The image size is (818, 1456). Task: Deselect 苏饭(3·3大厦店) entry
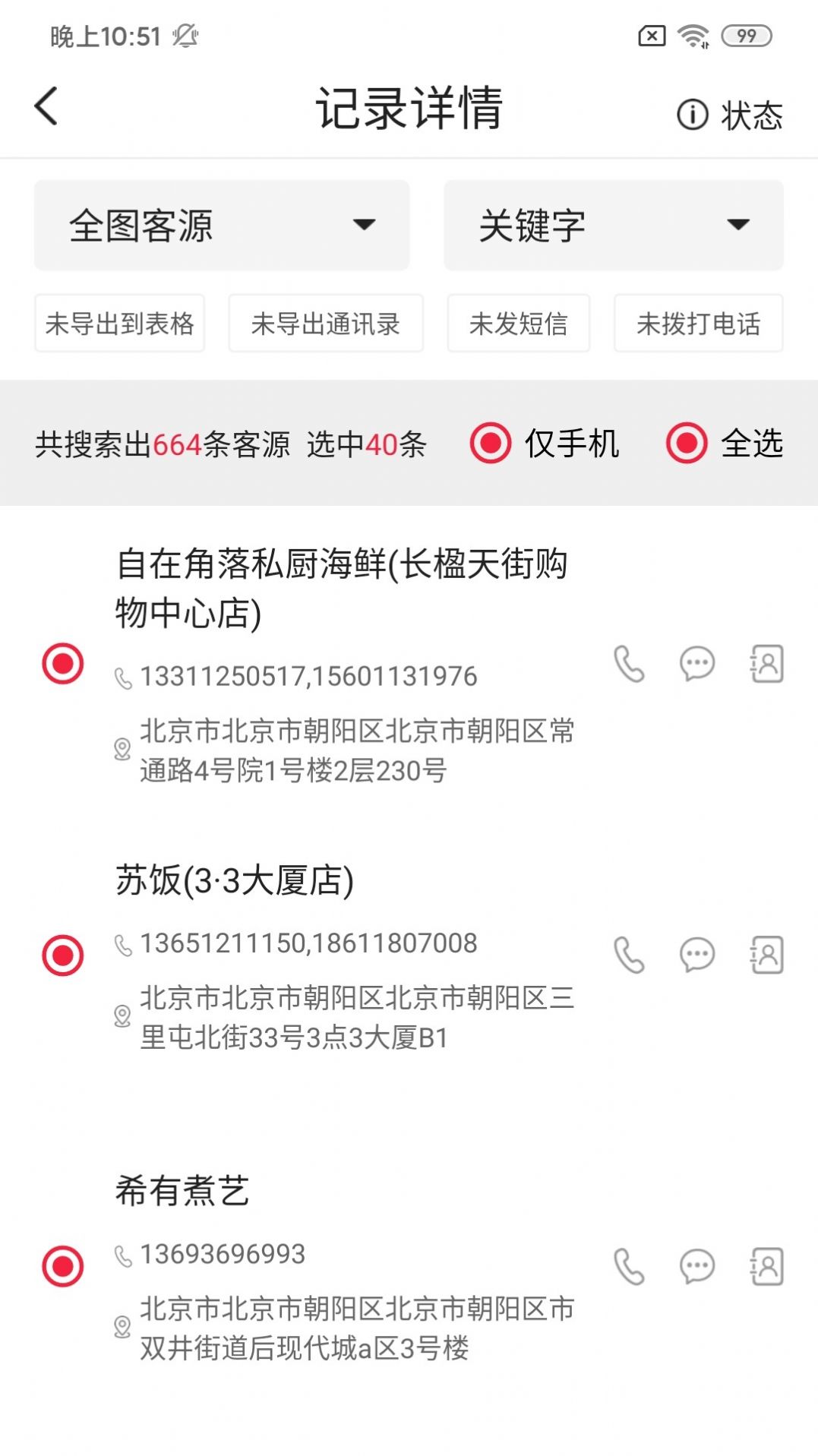(63, 955)
